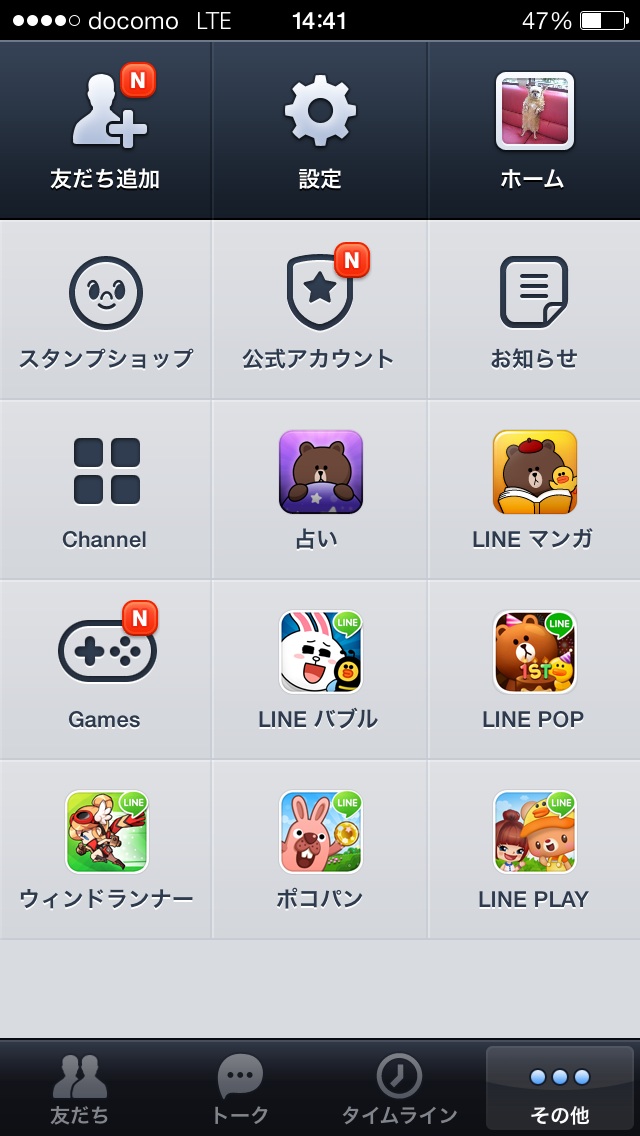Launch LINE POP game

point(534,670)
